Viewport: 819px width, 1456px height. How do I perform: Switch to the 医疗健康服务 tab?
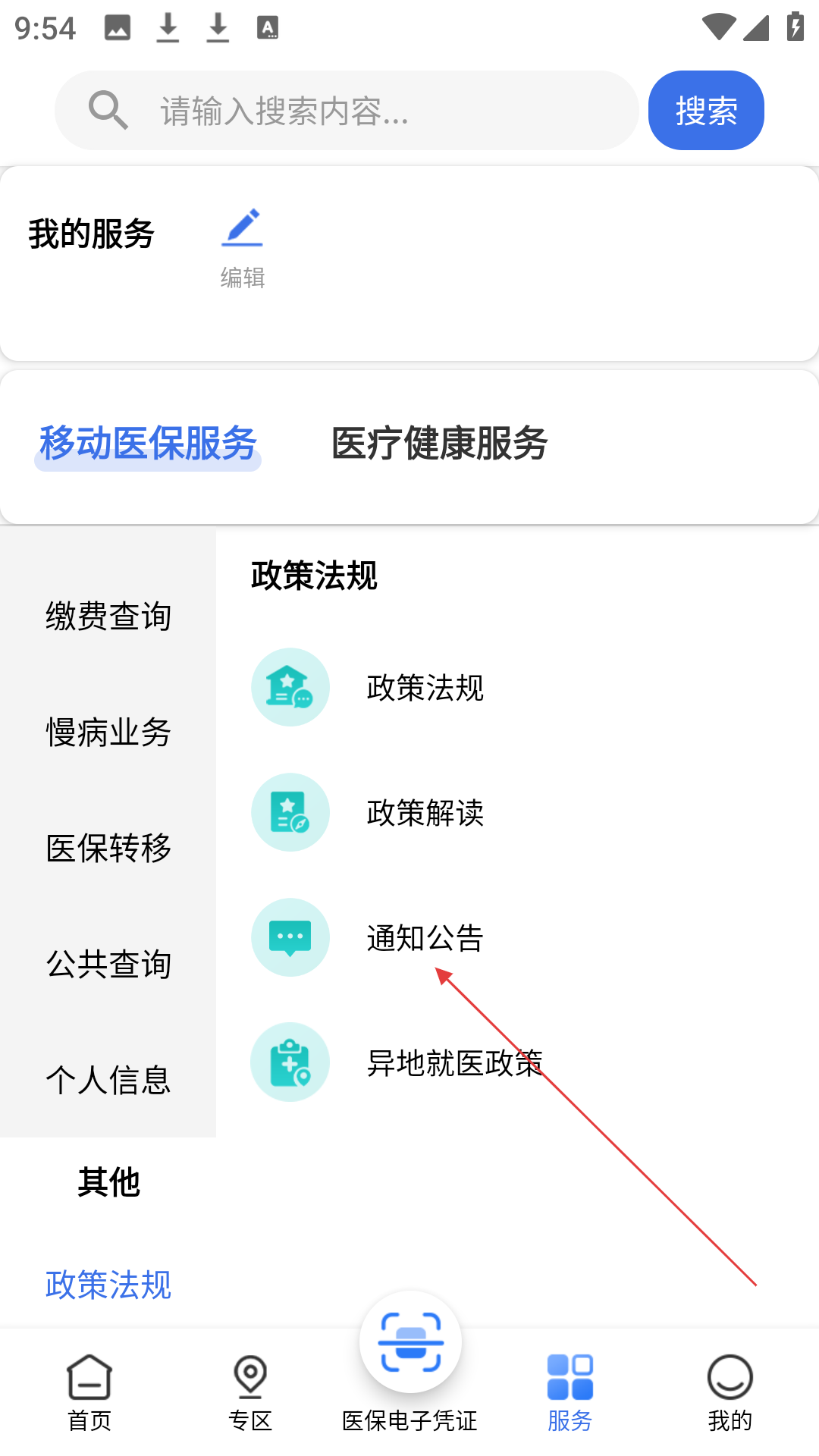439,444
